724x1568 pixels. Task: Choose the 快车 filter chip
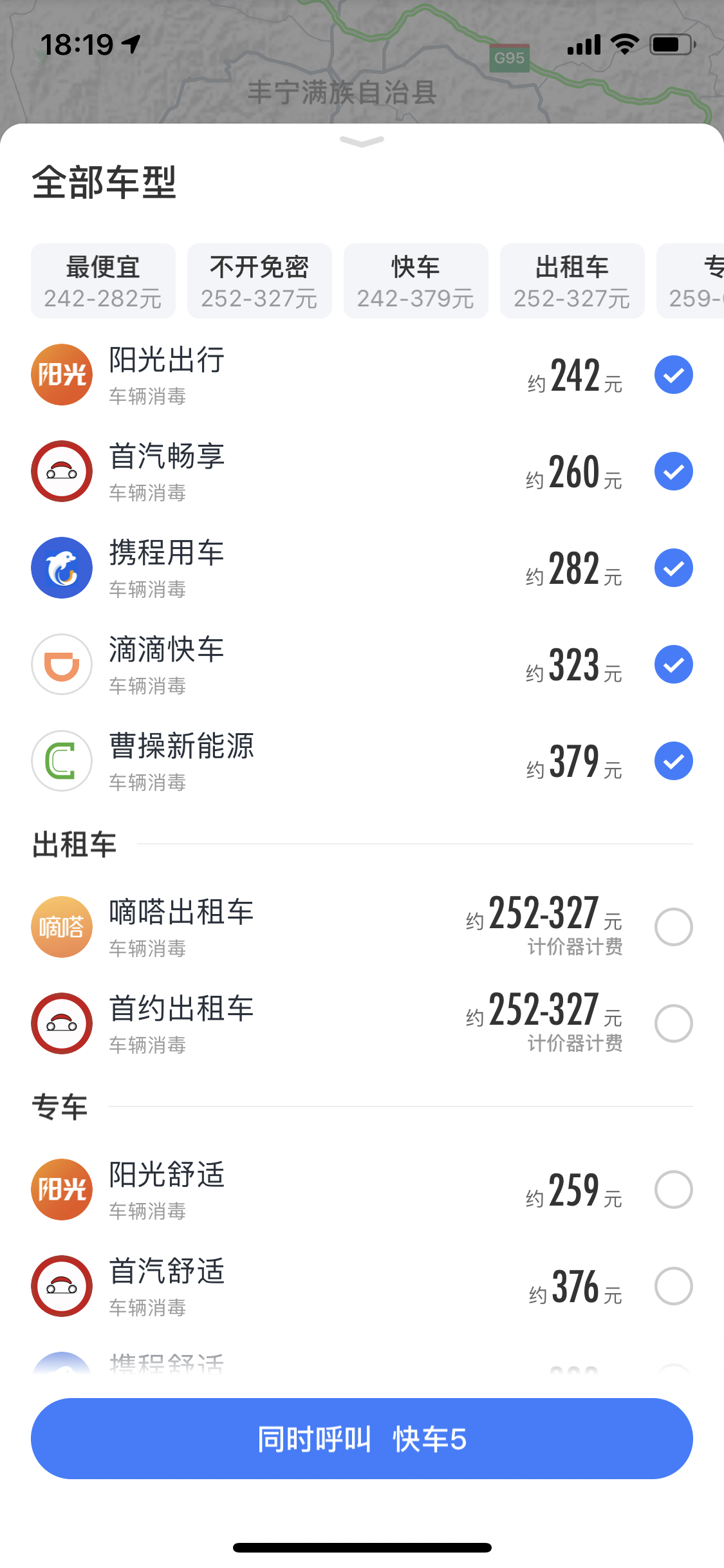point(416,281)
